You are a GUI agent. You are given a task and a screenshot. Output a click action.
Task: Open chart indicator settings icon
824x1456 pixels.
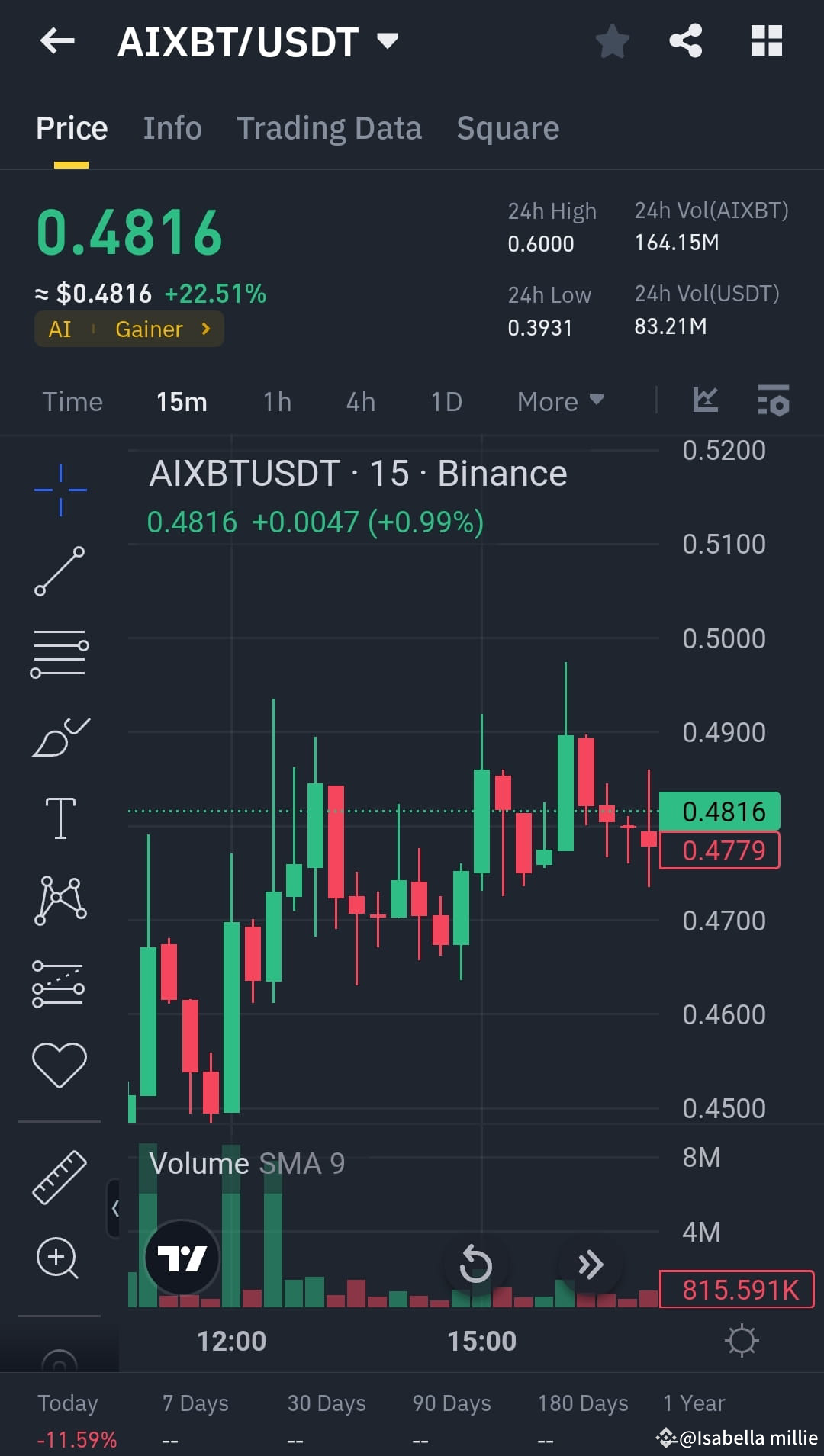point(773,401)
